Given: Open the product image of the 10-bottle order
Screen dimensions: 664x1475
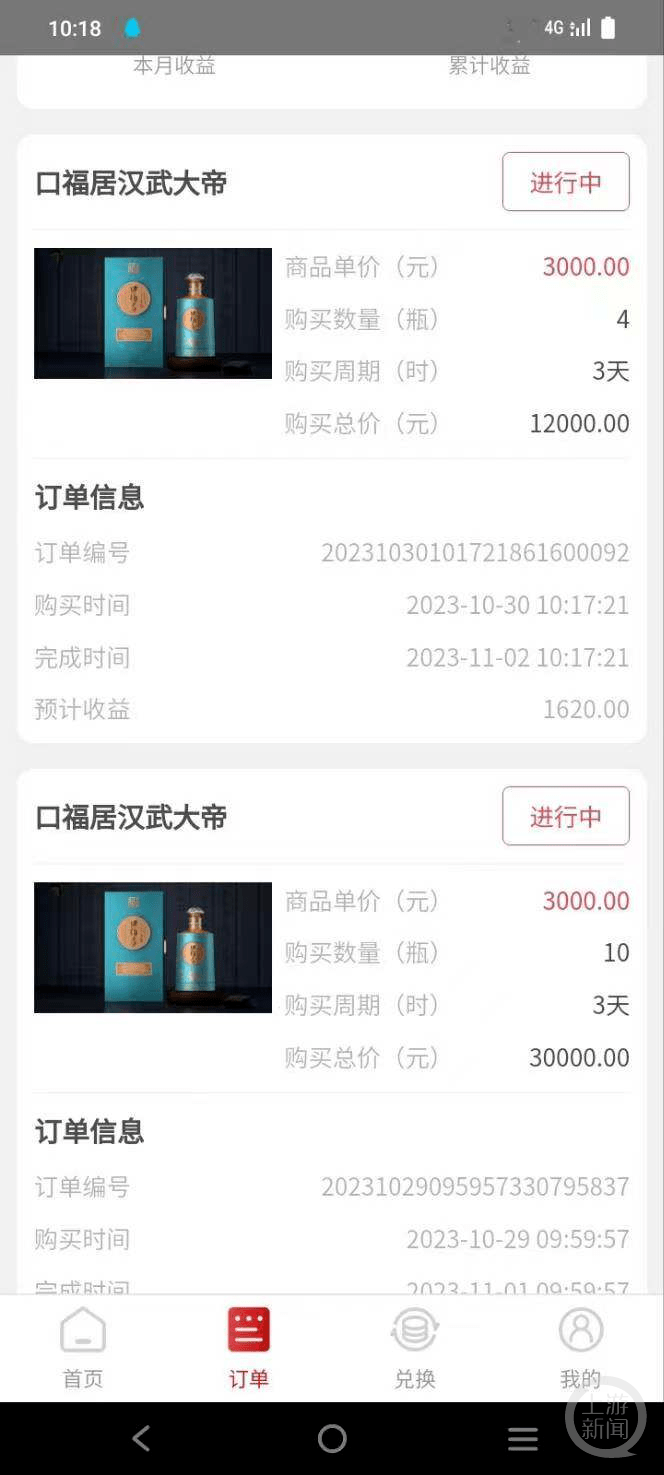Looking at the screenshot, I should [153, 947].
